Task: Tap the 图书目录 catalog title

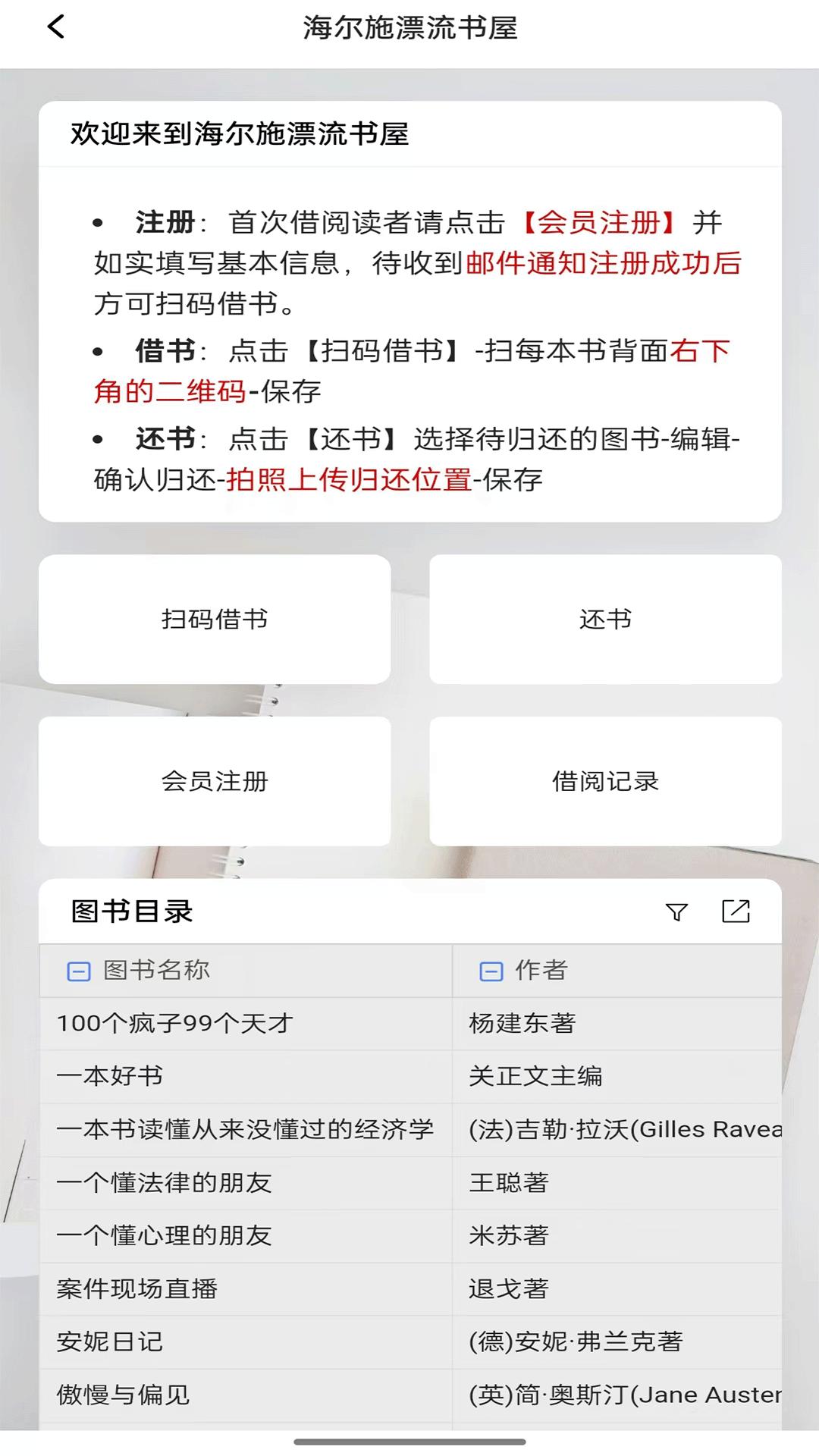Action: [x=127, y=910]
